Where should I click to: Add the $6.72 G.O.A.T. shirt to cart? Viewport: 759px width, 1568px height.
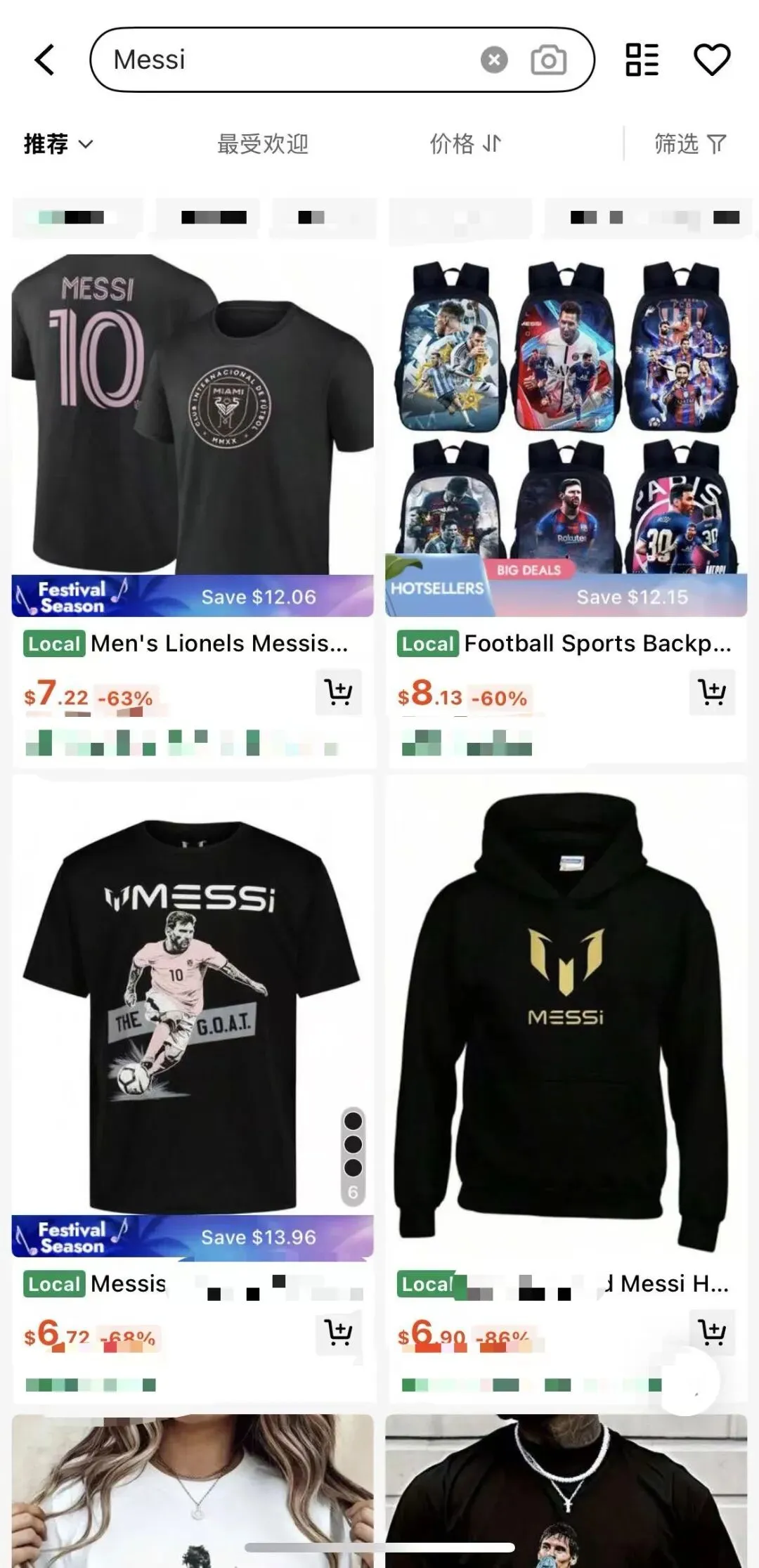pos(339,1332)
